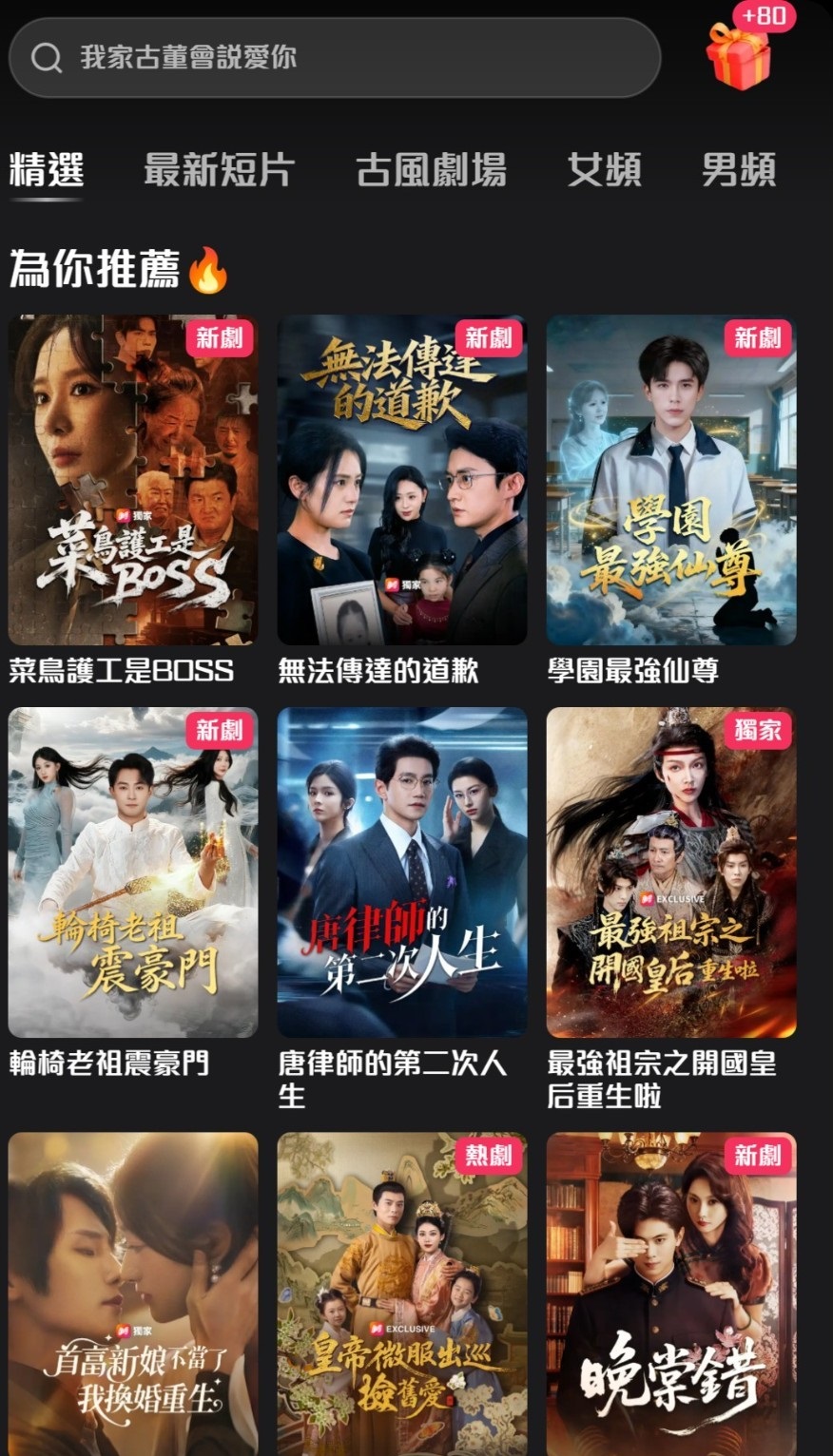This screenshot has height=1456, width=833.
Task: Open 最強祖宗之開國皇后重生啦
Action: (670, 872)
